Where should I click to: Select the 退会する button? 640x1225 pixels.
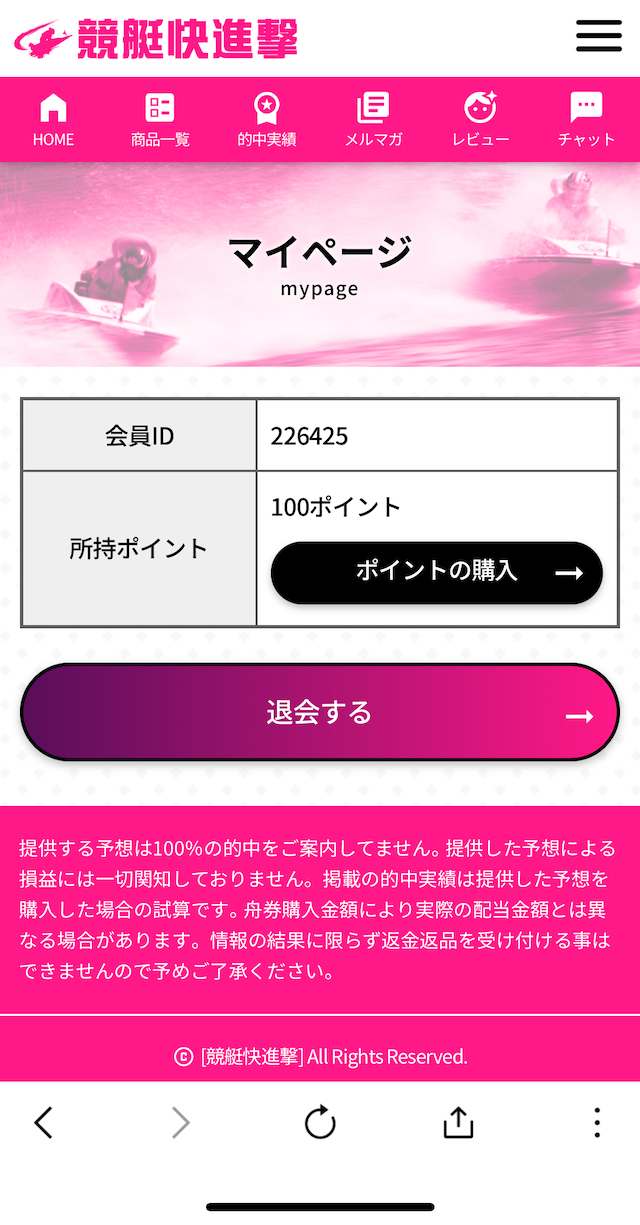[x=320, y=712]
